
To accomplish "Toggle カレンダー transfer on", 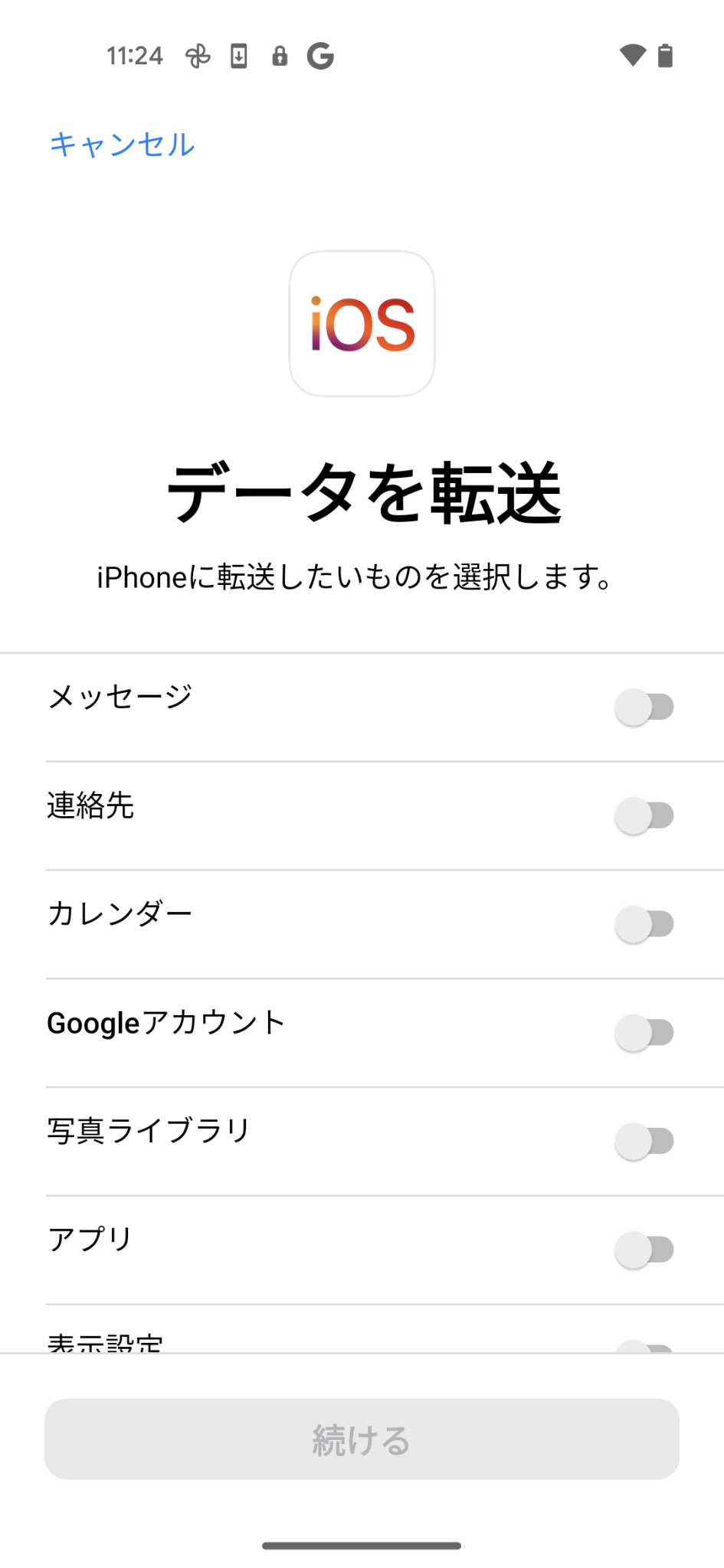I will (x=644, y=924).
